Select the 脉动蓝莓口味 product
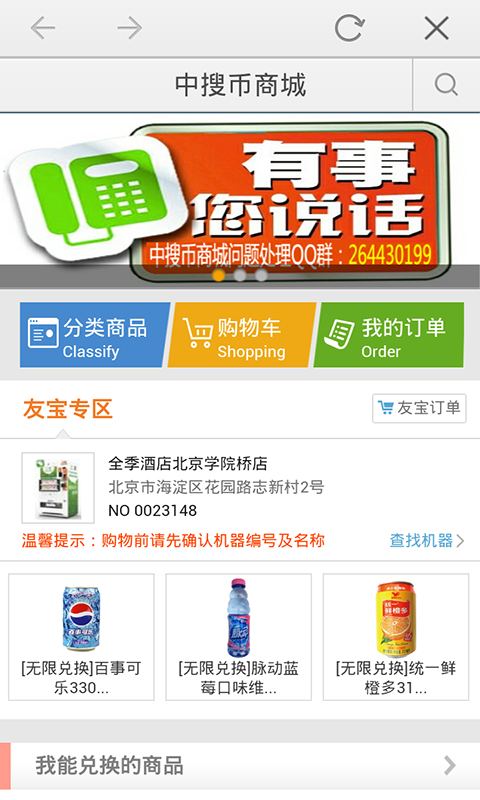The image size is (480, 800). click(x=238, y=637)
